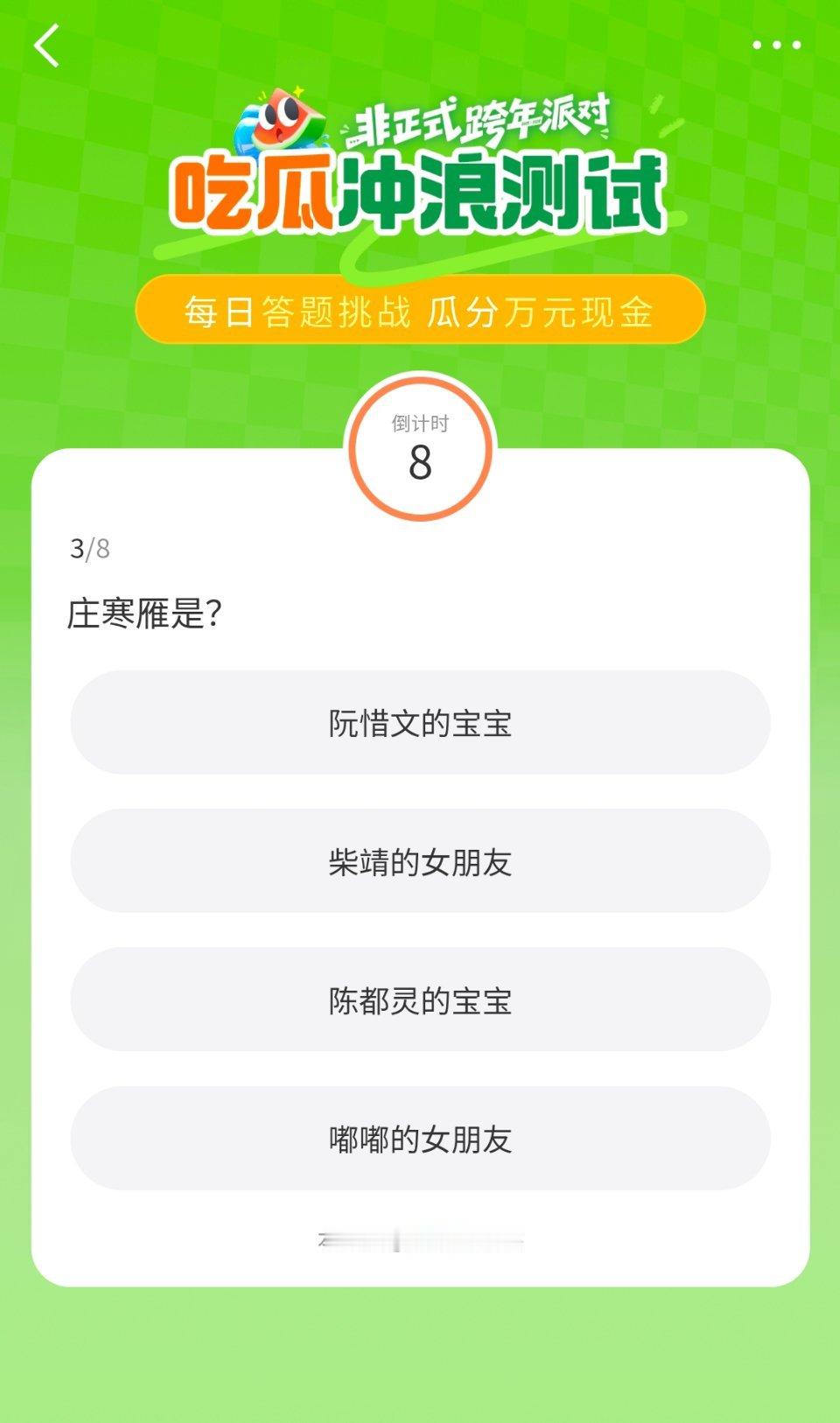Image resolution: width=840 pixels, height=1423 pixels.
Task: Select answer 嘟嘟的女朋友
Action: (420, 1139)
